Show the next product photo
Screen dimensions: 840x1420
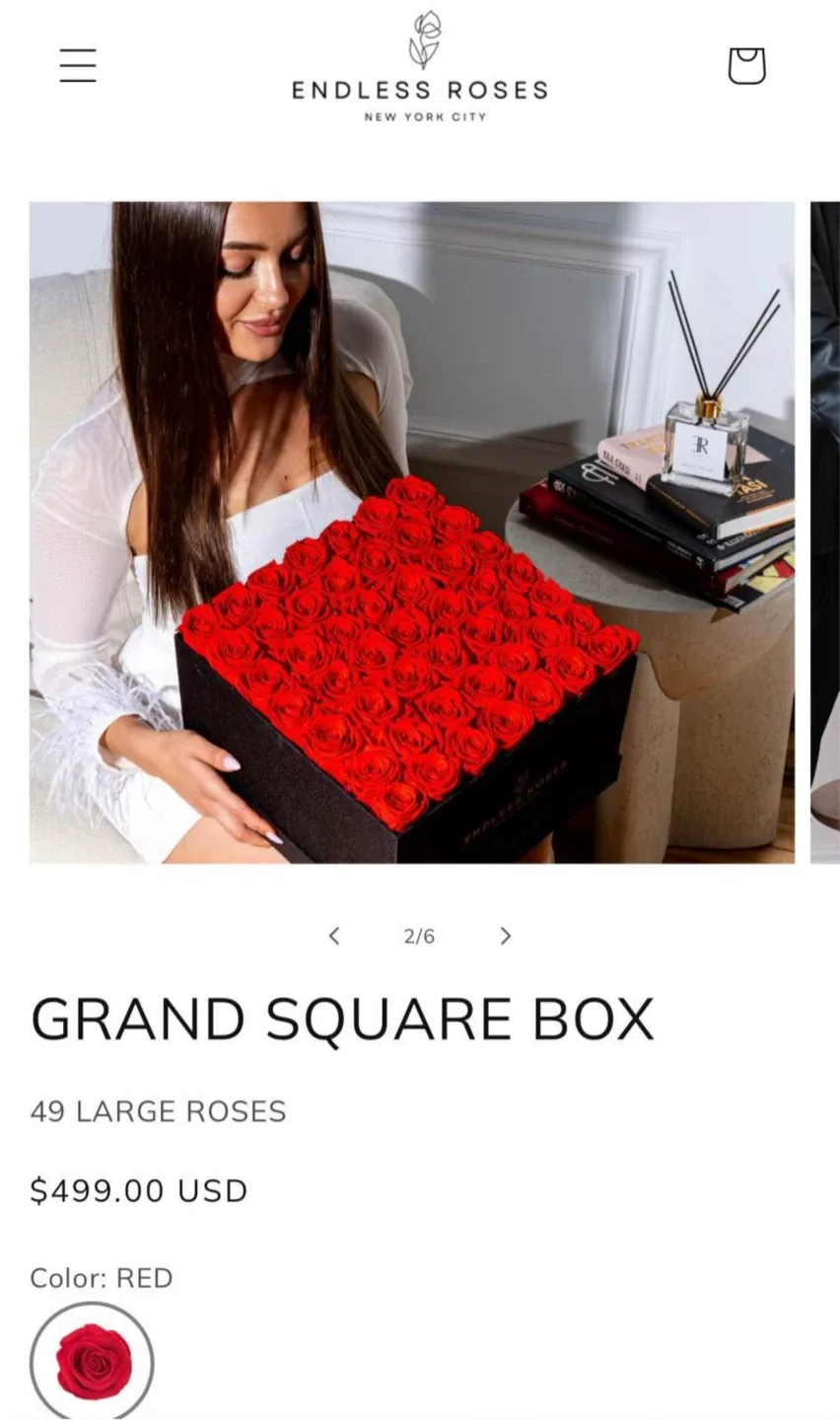click(x=506, y=936)
